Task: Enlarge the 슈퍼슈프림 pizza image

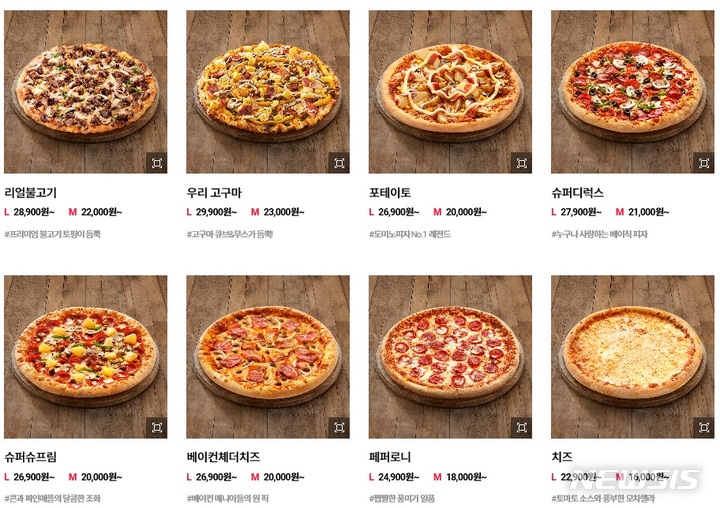Action: coord(156,427)
